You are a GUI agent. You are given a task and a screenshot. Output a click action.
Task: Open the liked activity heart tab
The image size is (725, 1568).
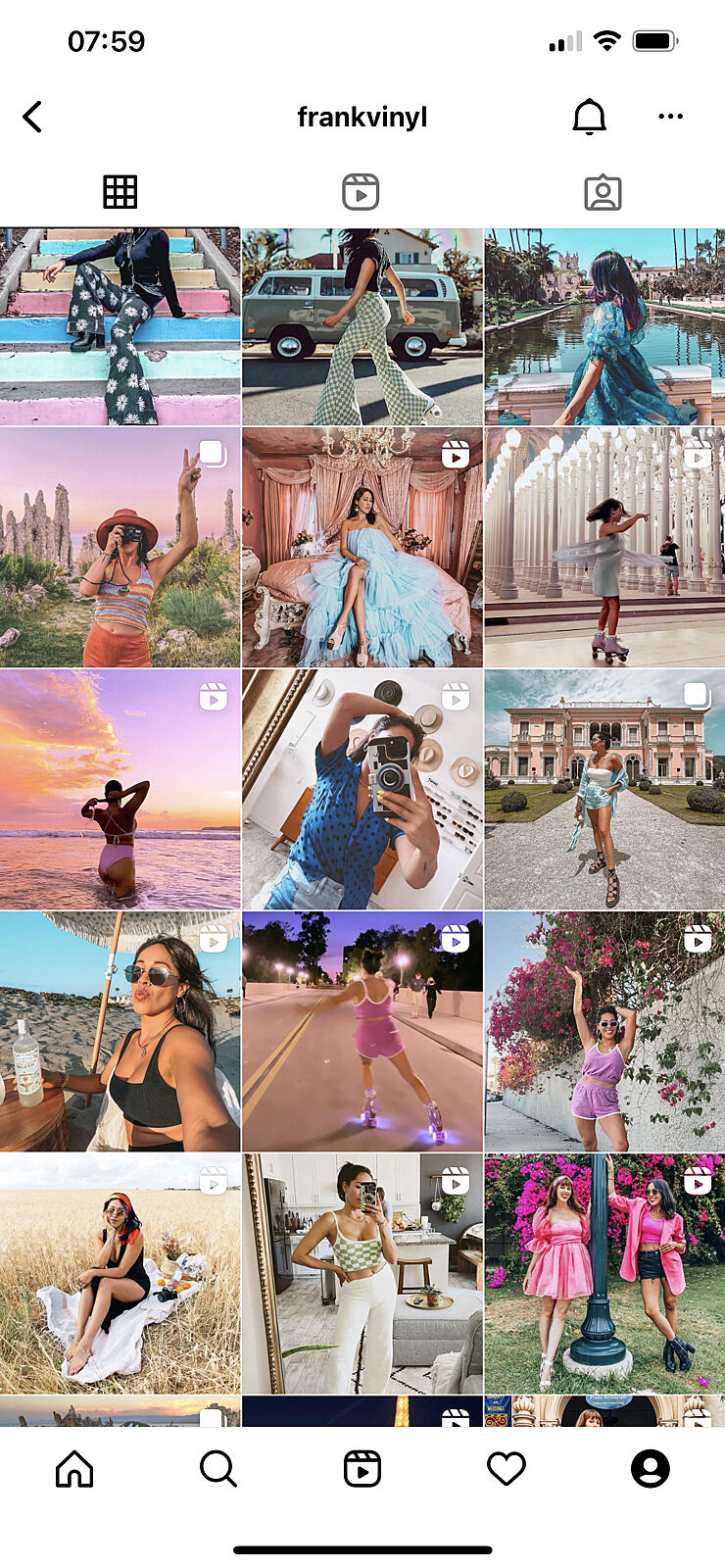tap(506, 1468)
